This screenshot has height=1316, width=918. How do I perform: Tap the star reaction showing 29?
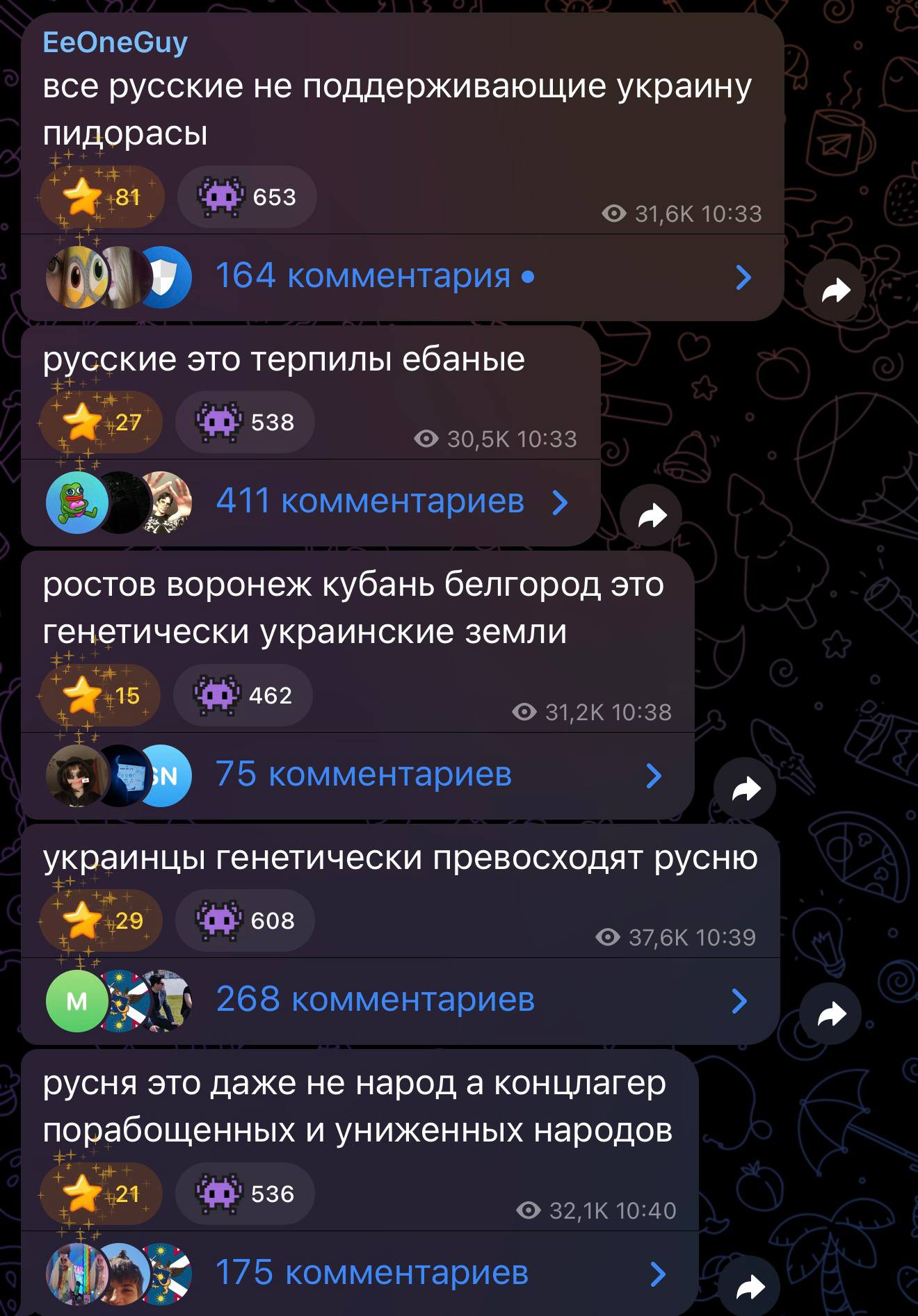tap(102, 920)
